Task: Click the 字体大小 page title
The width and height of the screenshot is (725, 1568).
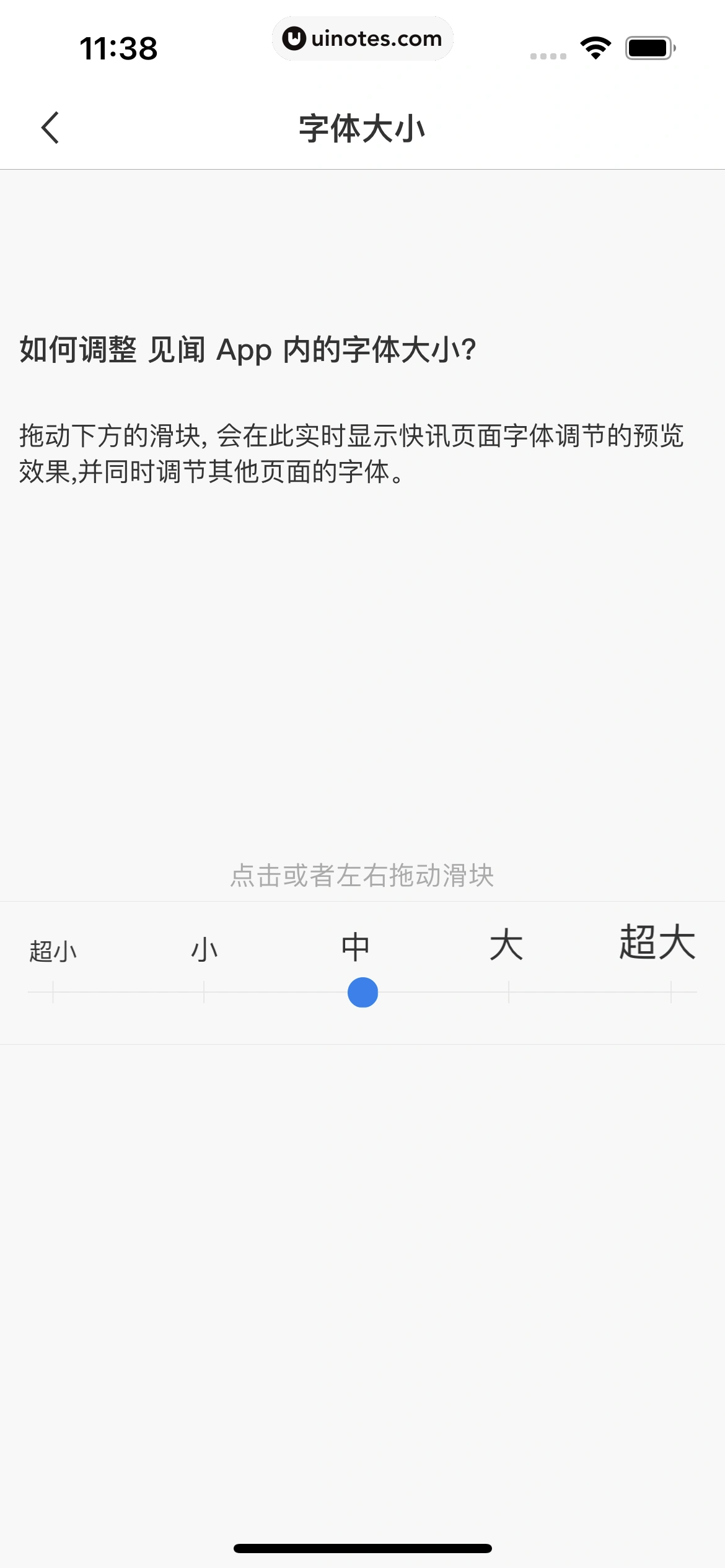Action: [362, 126]
